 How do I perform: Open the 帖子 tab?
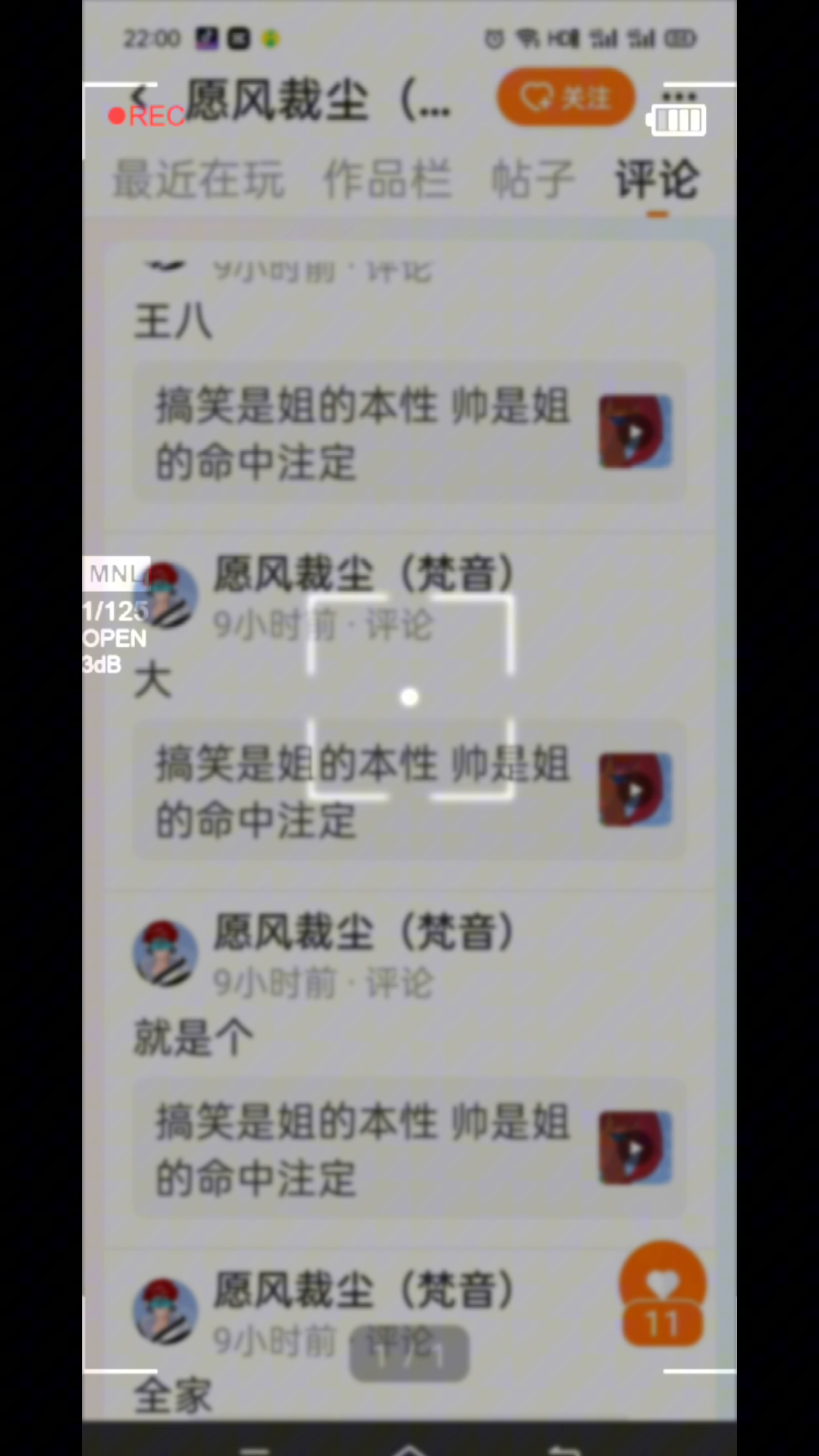(x=532, y=180)
